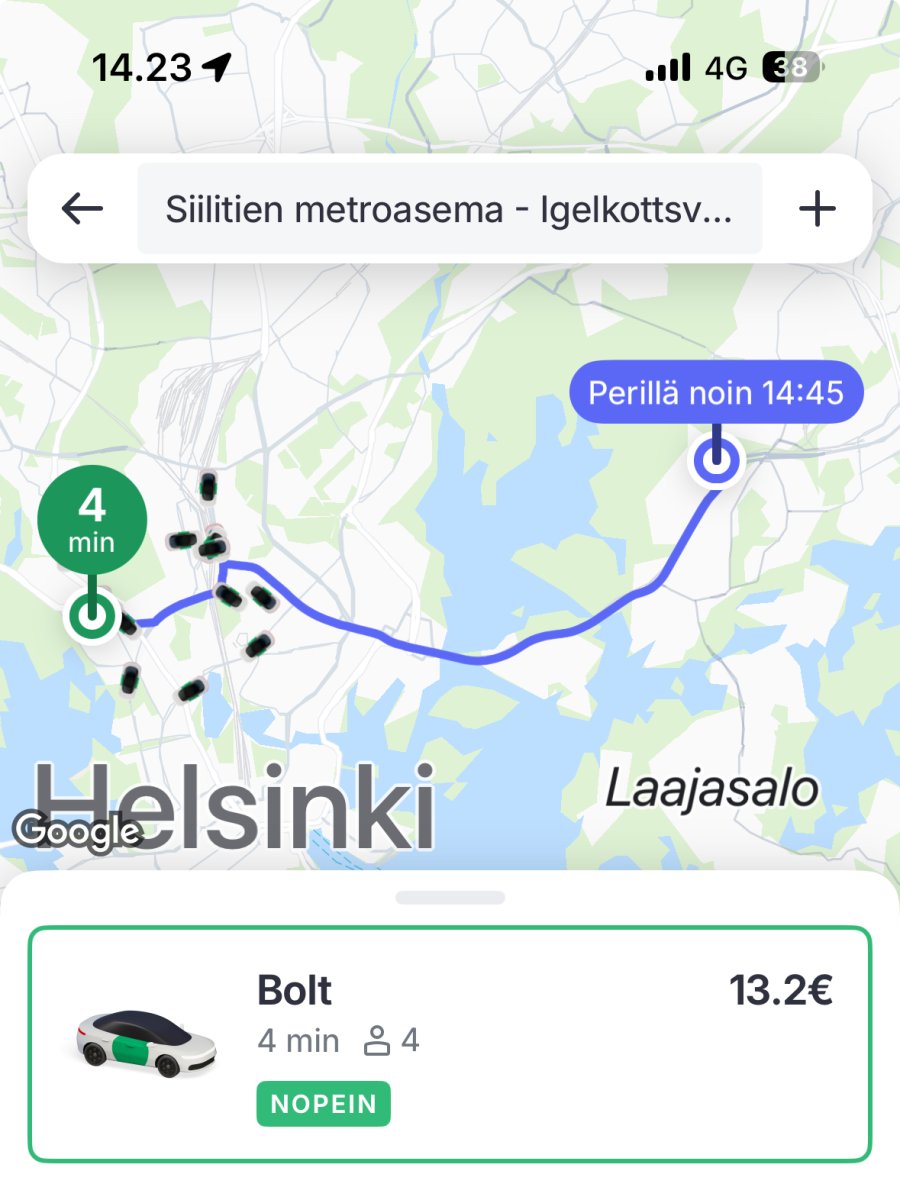900x1200 pixels.
Task: Tap the Perillä noin 14:45 destination marker
Action: pos(716,393)
